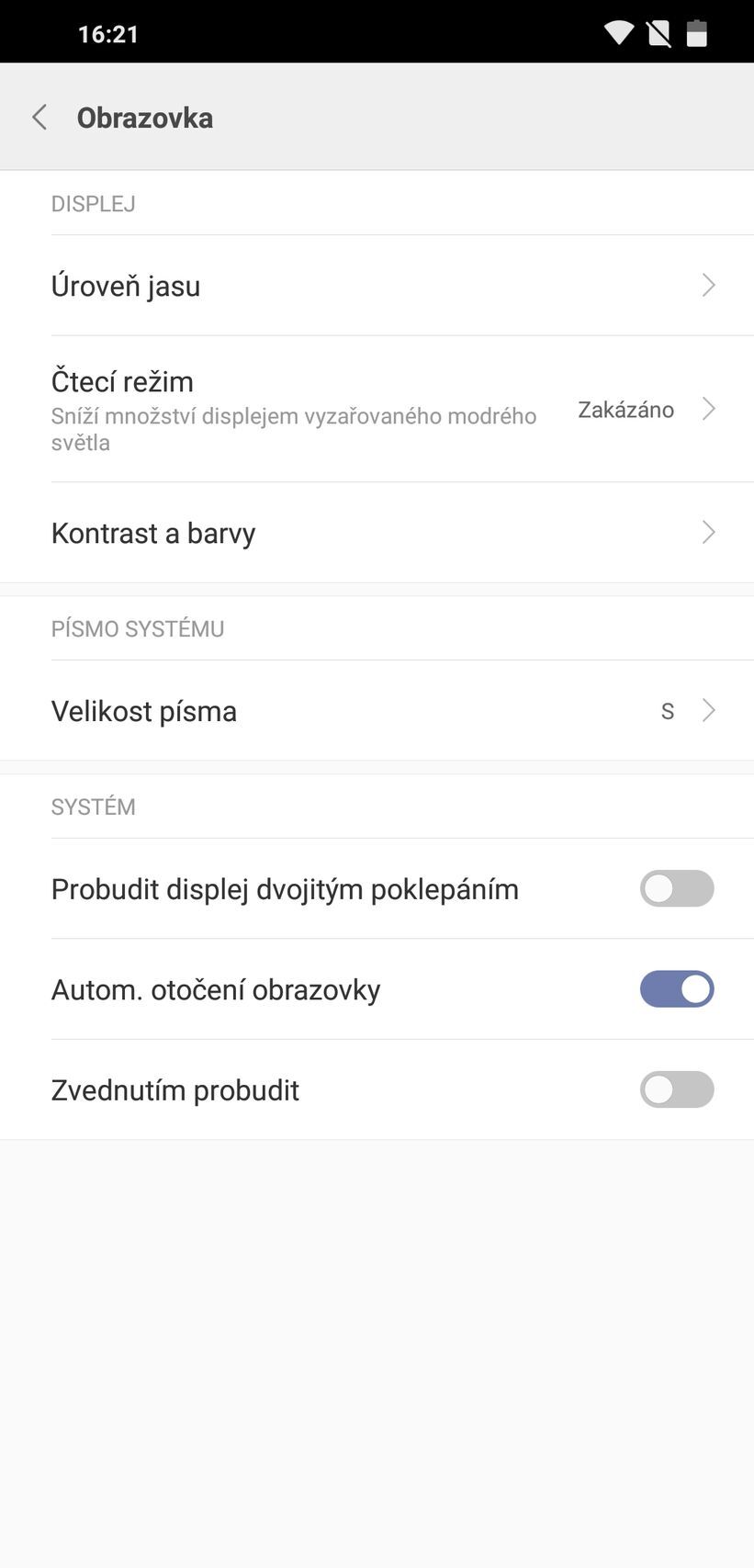The image size is (754, 1568).
Task: Enable Probudit displej dvojitým poklepáním
Action: pyautogui.click(x=677, y=888)
